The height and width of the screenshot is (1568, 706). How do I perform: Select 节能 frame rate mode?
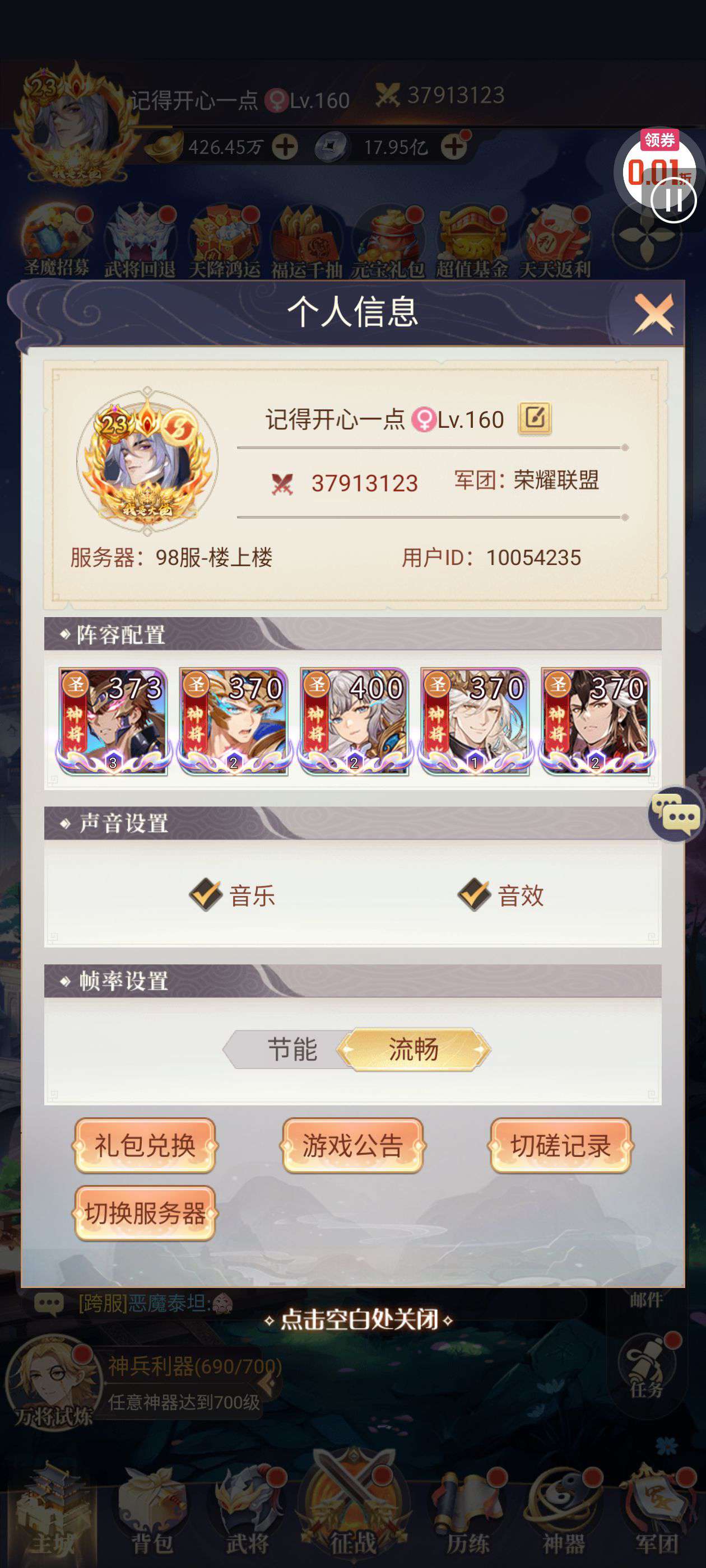click(292, 1049)
